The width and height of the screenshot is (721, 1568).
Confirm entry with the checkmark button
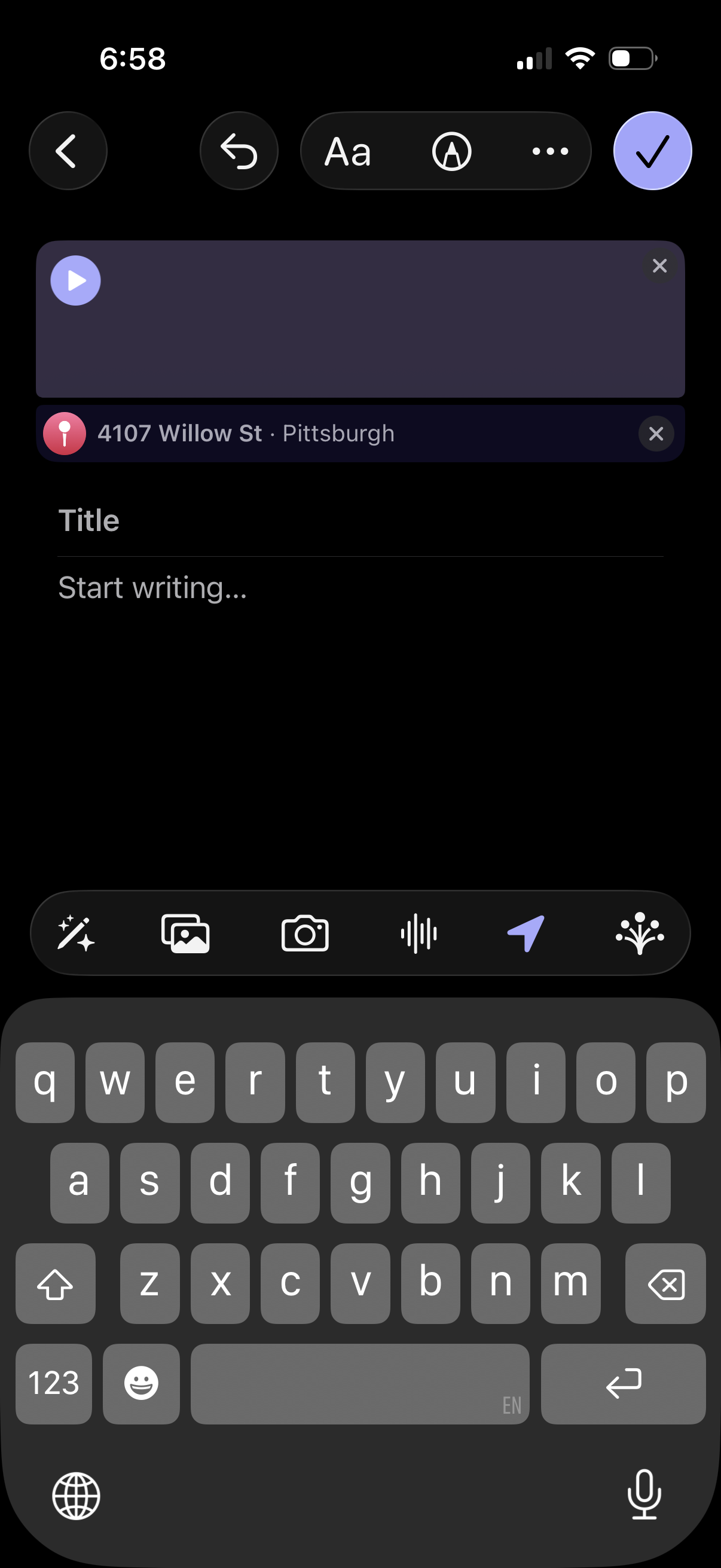tap(652, 151)
